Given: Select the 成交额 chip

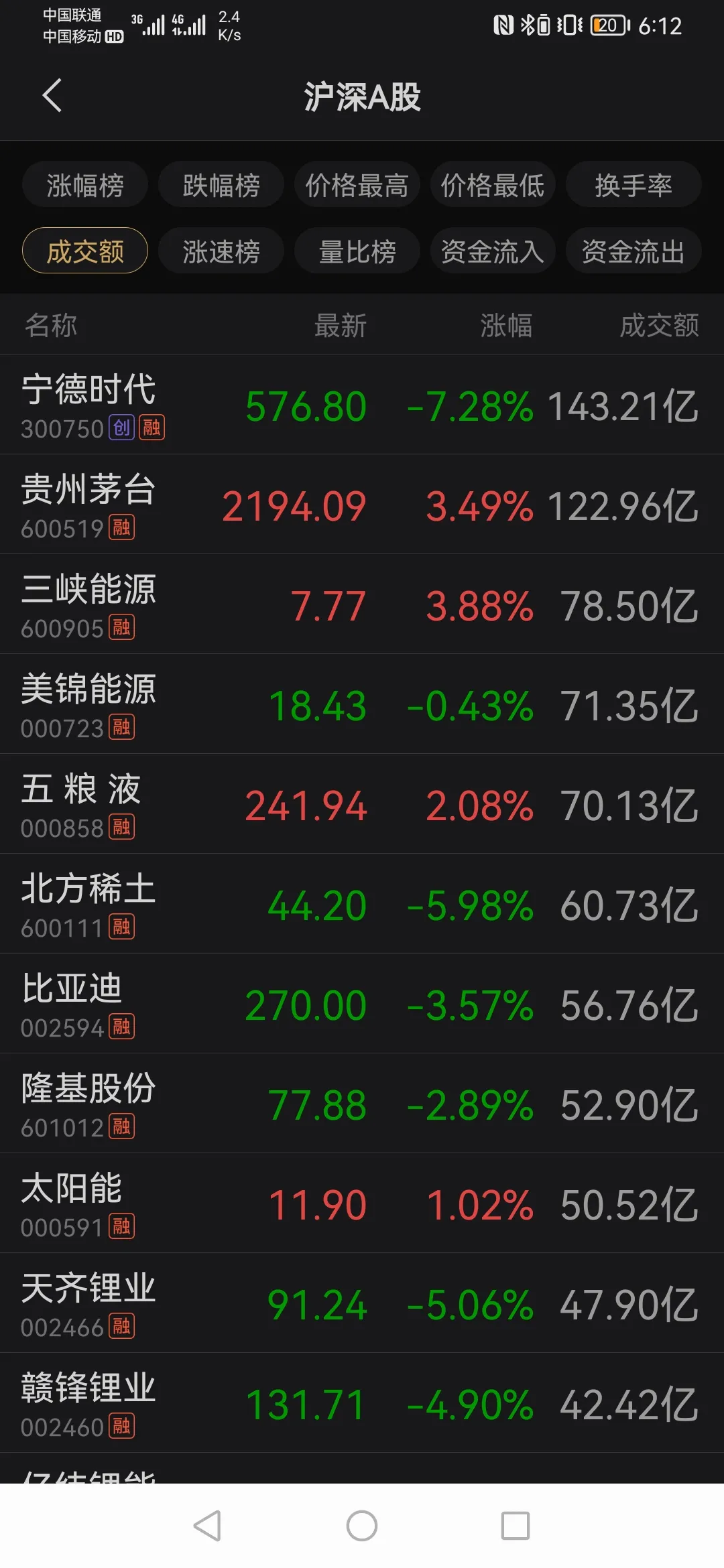Looking at the screenshot, I should (85, 251).
